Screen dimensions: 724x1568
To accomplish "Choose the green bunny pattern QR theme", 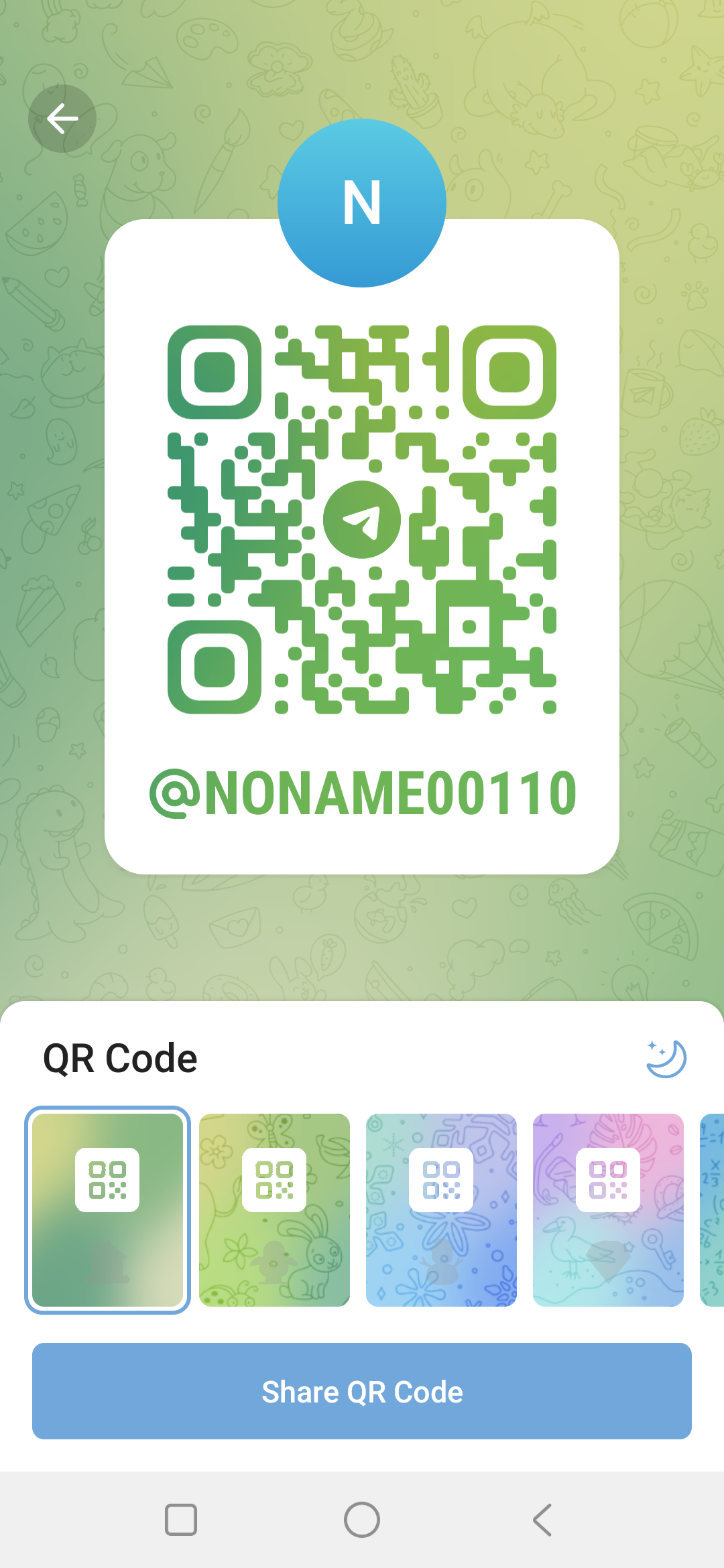I will [275, 1210].
